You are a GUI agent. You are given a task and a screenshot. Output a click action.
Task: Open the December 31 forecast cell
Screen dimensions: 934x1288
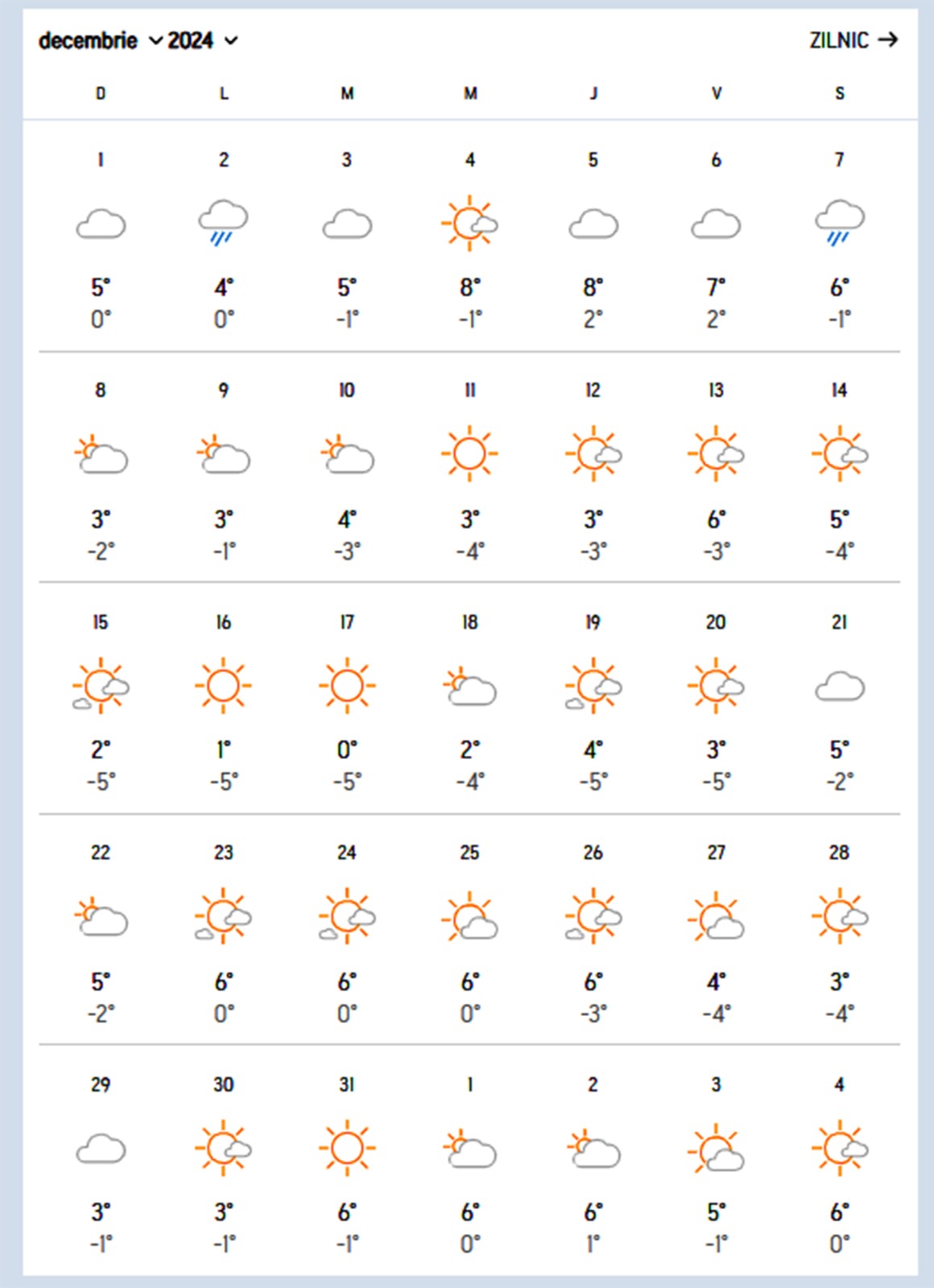pyautogui.click(x=346, y=1162)
